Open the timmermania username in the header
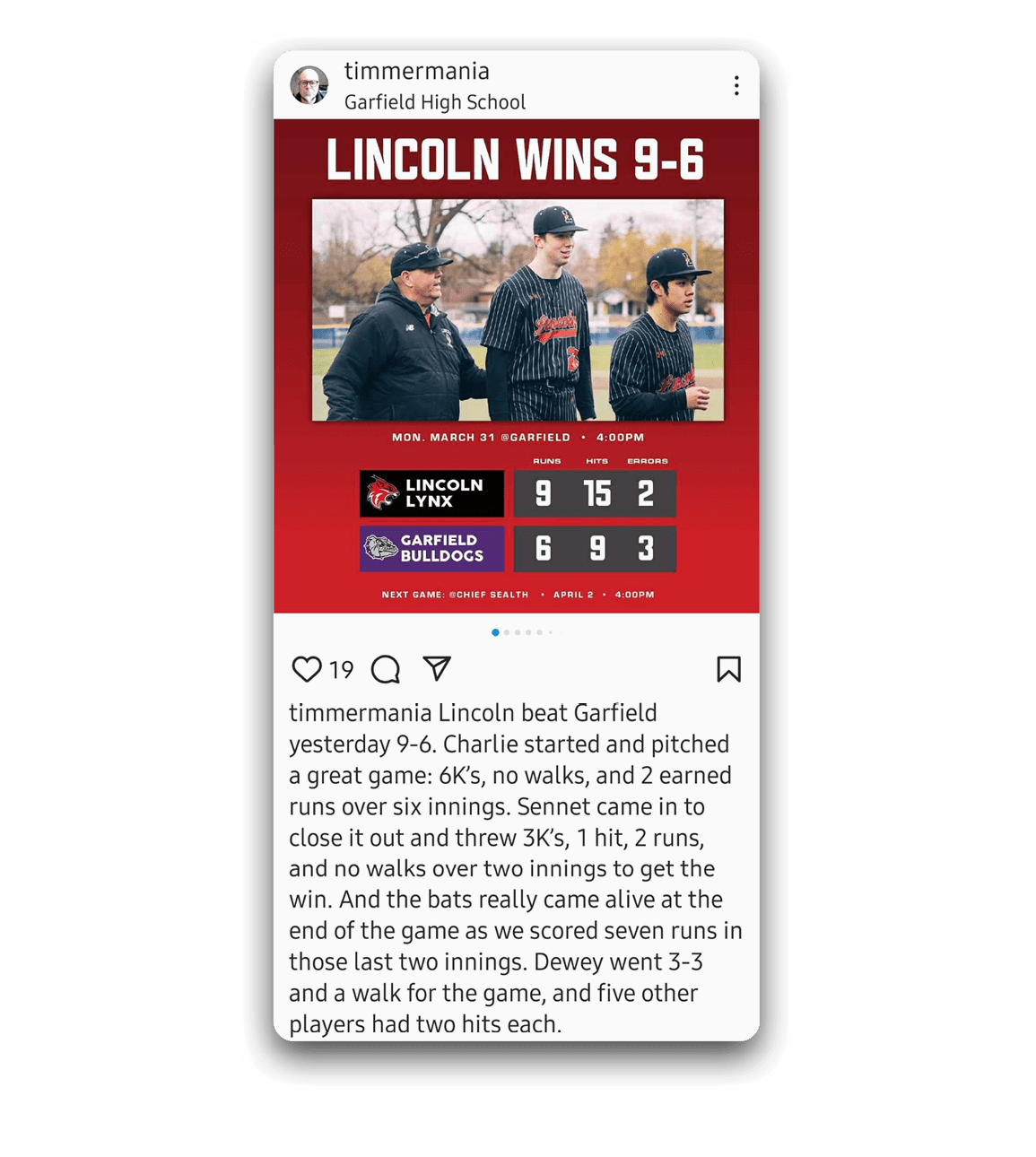The width and height of the screenshot is (1036, 1157). coord(416,72)
